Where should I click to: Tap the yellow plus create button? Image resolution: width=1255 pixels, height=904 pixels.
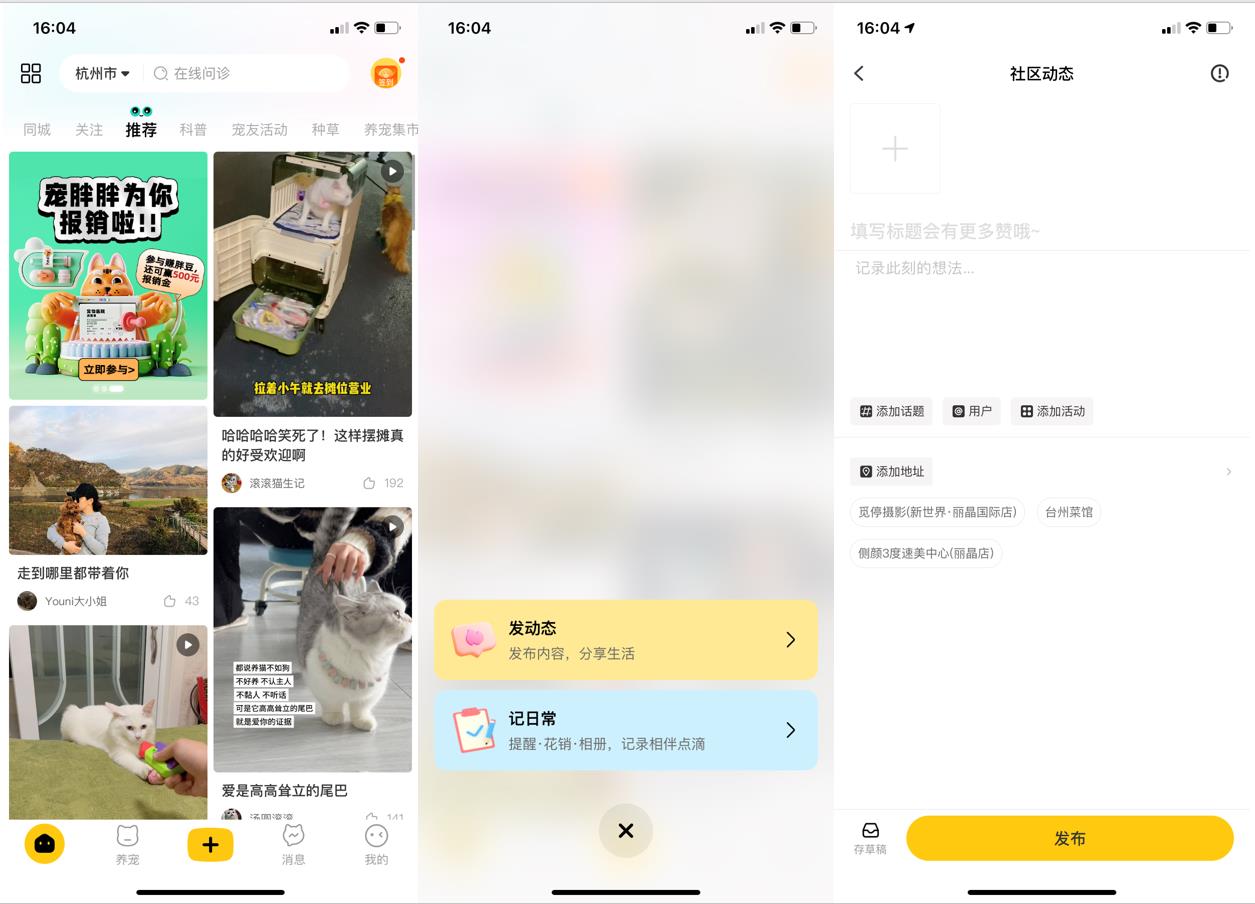point(210,845)
